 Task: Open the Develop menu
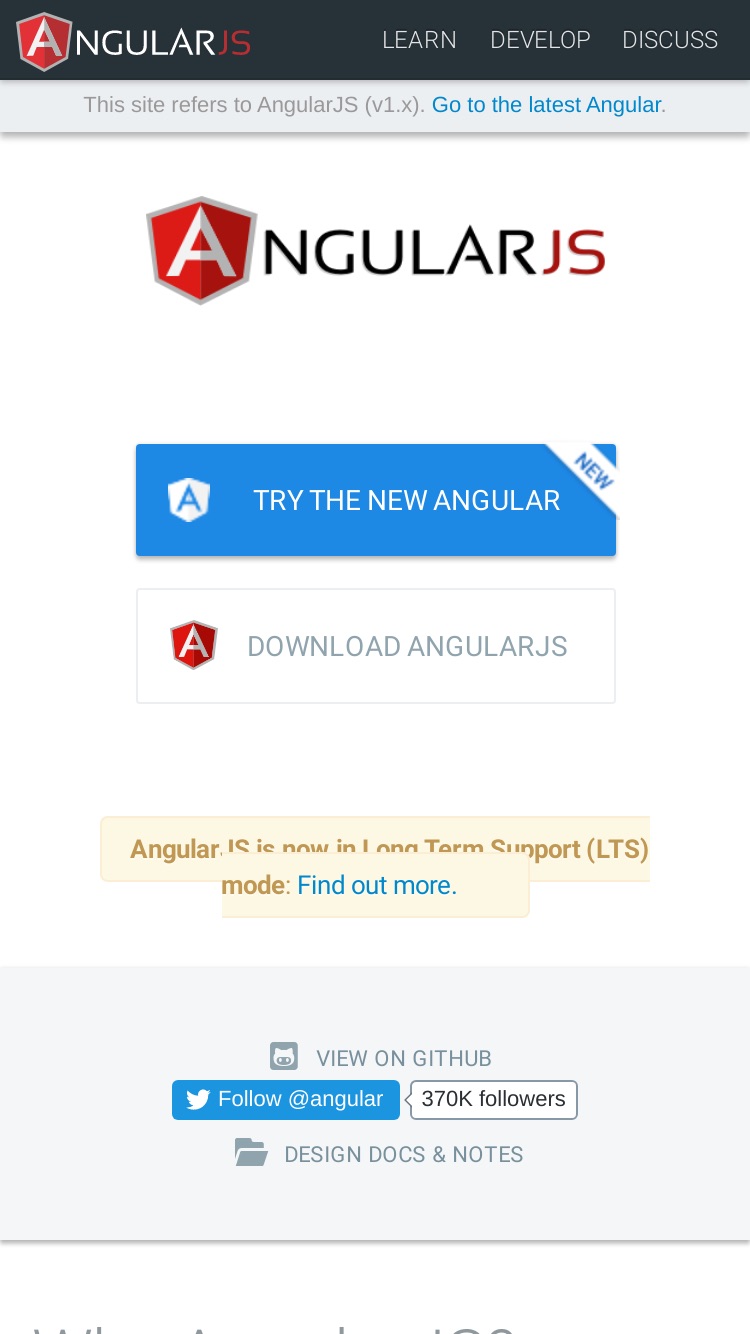[x=540, y=40]
